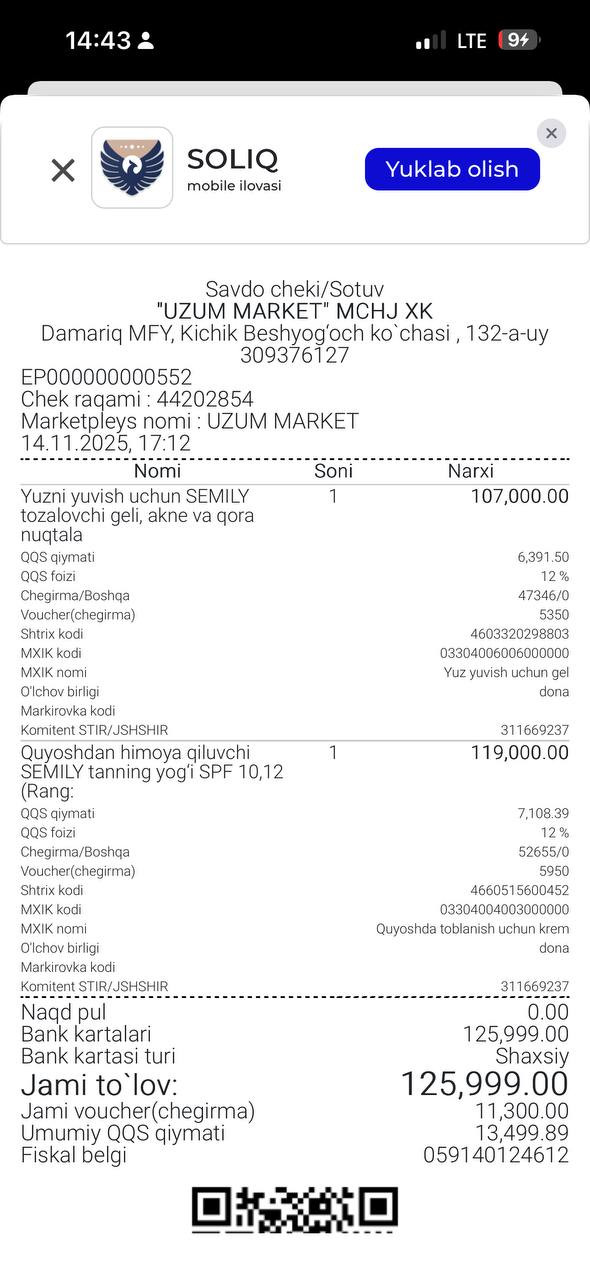Tap the Yuklab olish button

[452, 169]
